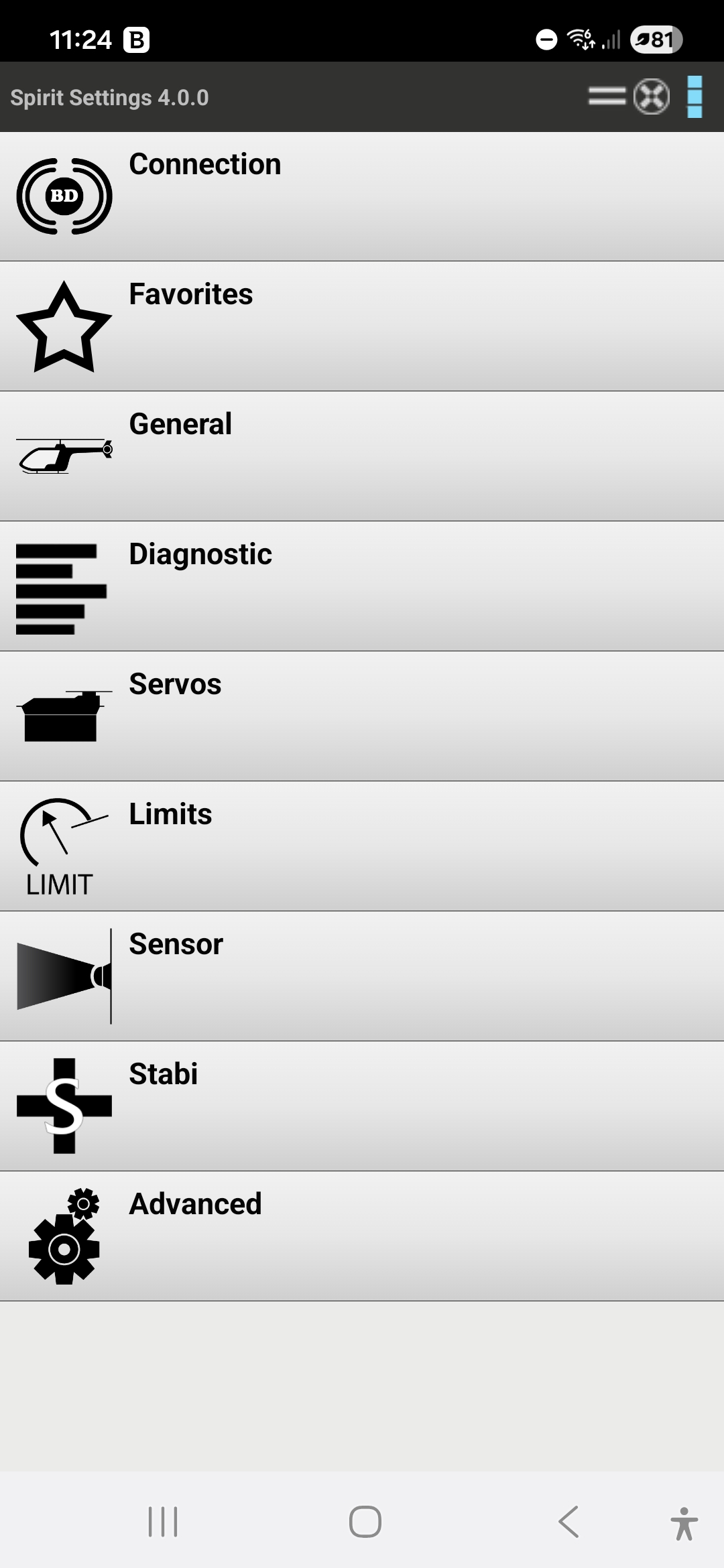
Task: Open the blue overflow menu
Action: 695,97
